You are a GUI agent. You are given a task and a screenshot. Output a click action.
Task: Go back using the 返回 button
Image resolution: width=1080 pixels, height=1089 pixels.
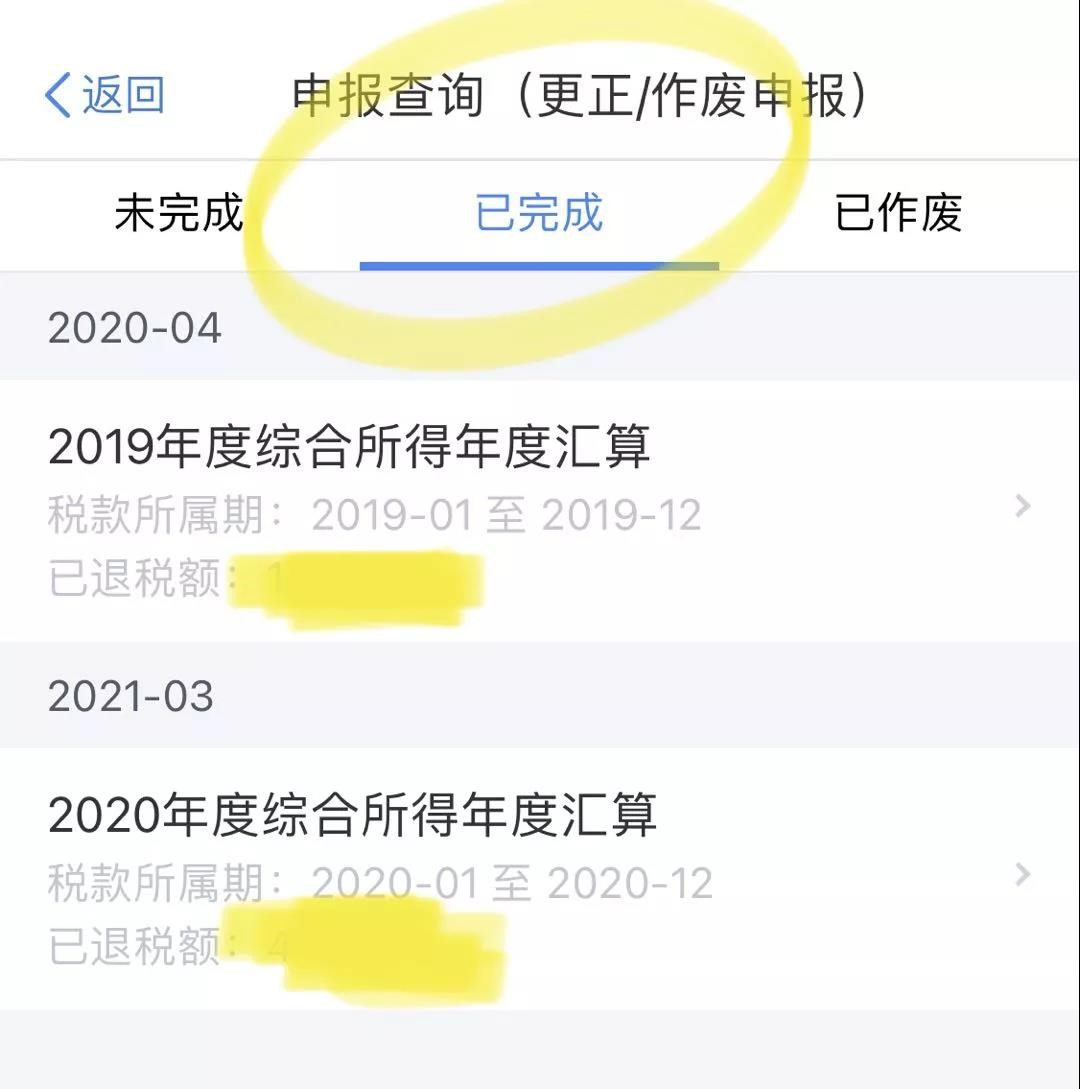(105, 96)
